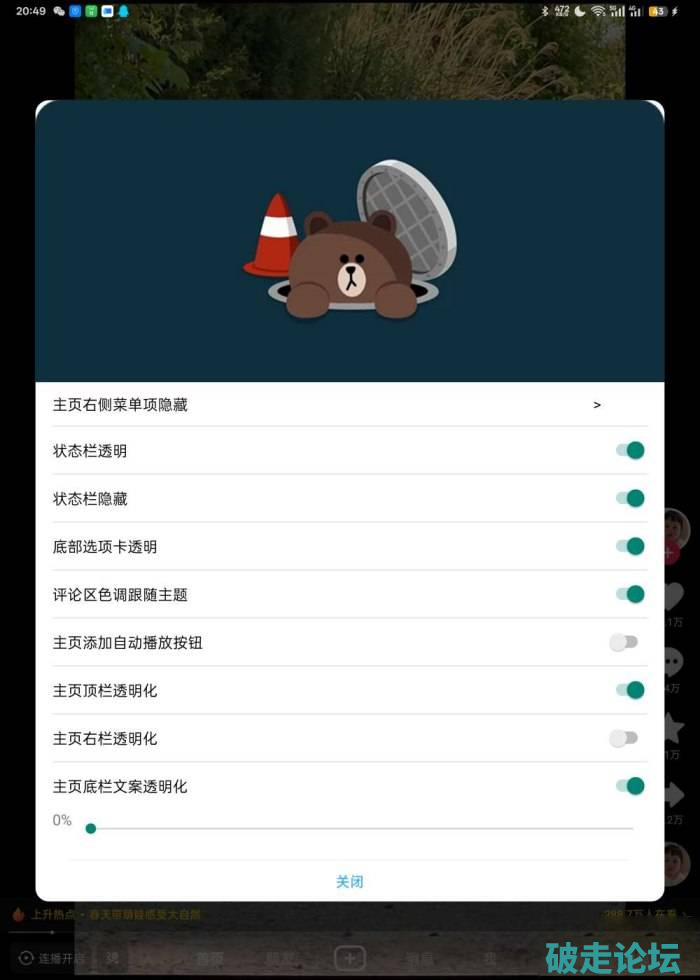
Task: Enable 主页添加自动播放按钮
Action: pos(624,642)
